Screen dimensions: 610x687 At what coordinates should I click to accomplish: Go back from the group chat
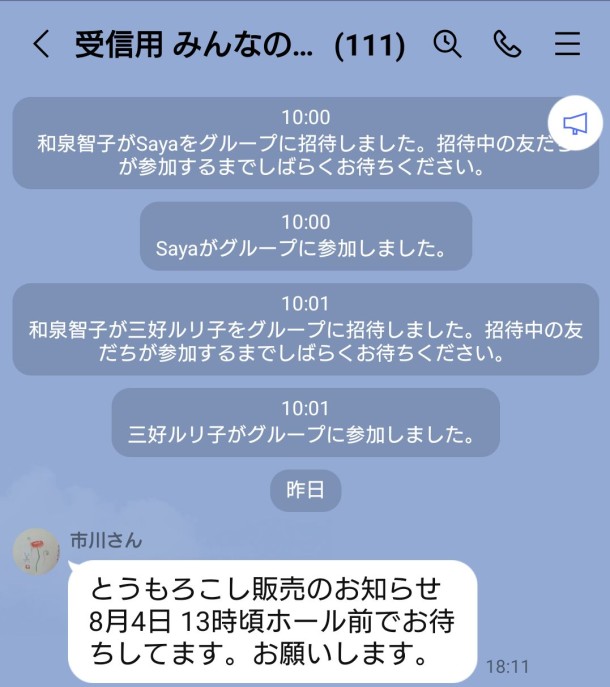(40, 44)
